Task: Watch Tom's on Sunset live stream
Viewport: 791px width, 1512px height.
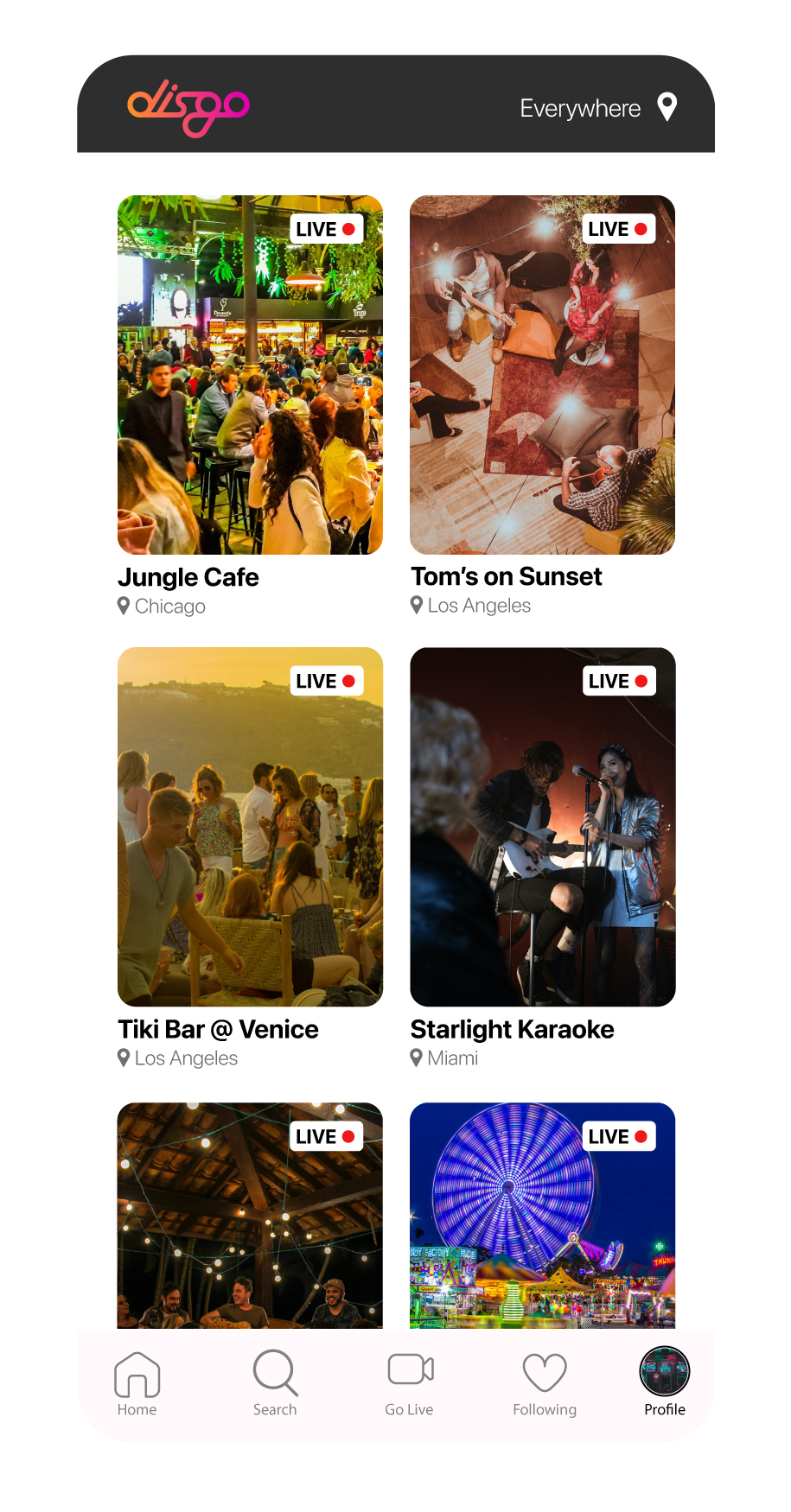Action: pos(542,375)
